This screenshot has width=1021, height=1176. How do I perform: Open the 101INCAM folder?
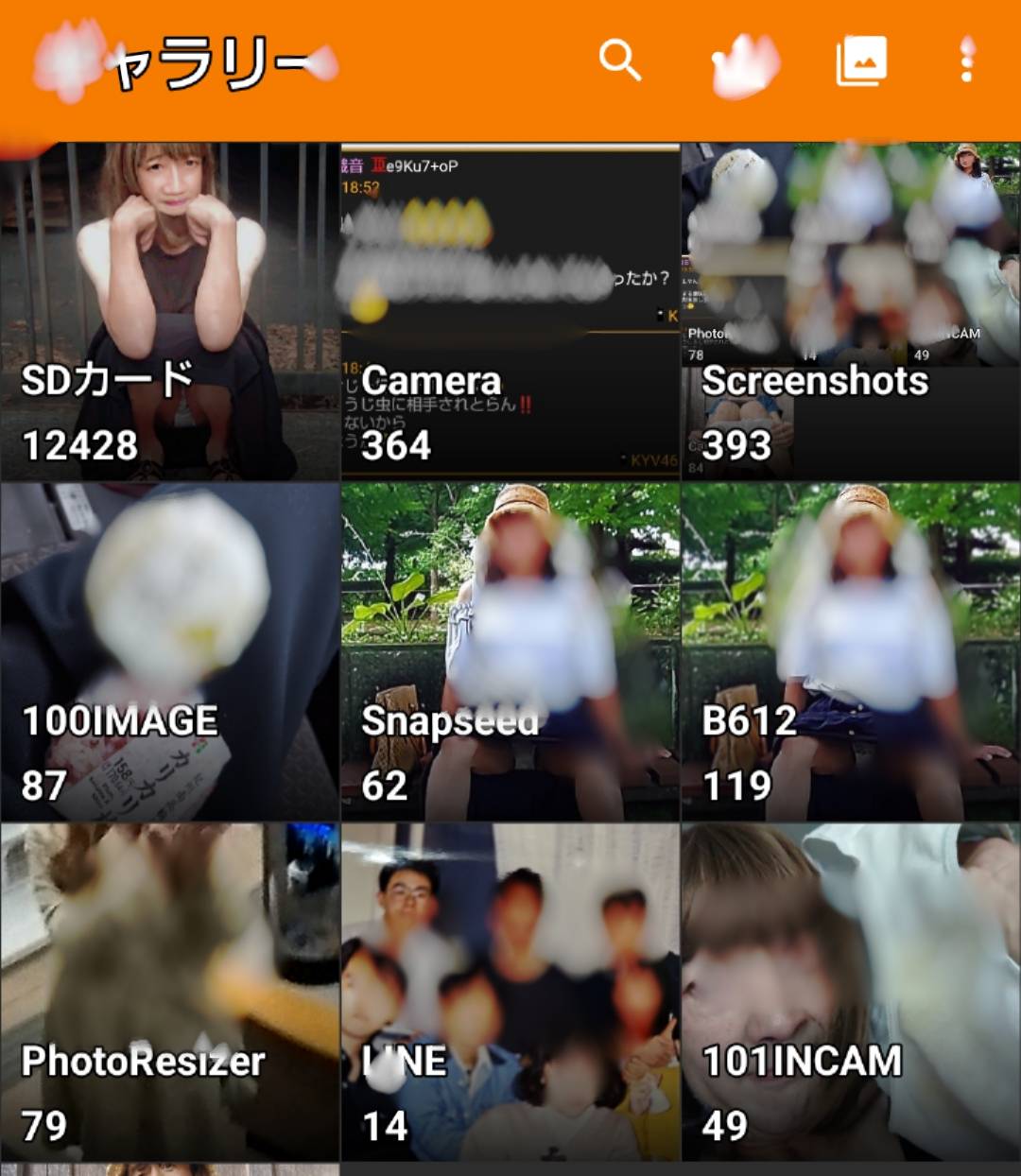tap(851, 993)
